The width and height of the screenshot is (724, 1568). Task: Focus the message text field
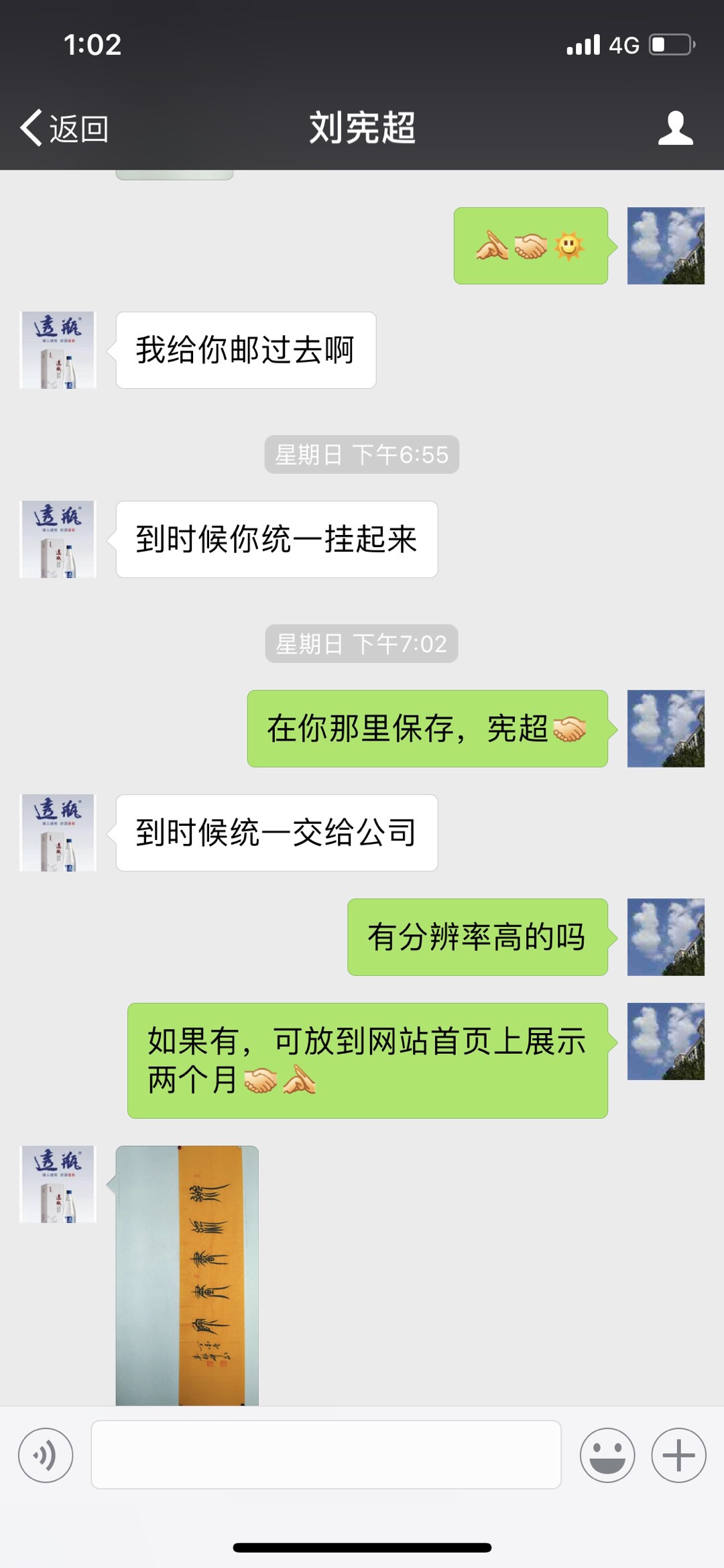326,1455
